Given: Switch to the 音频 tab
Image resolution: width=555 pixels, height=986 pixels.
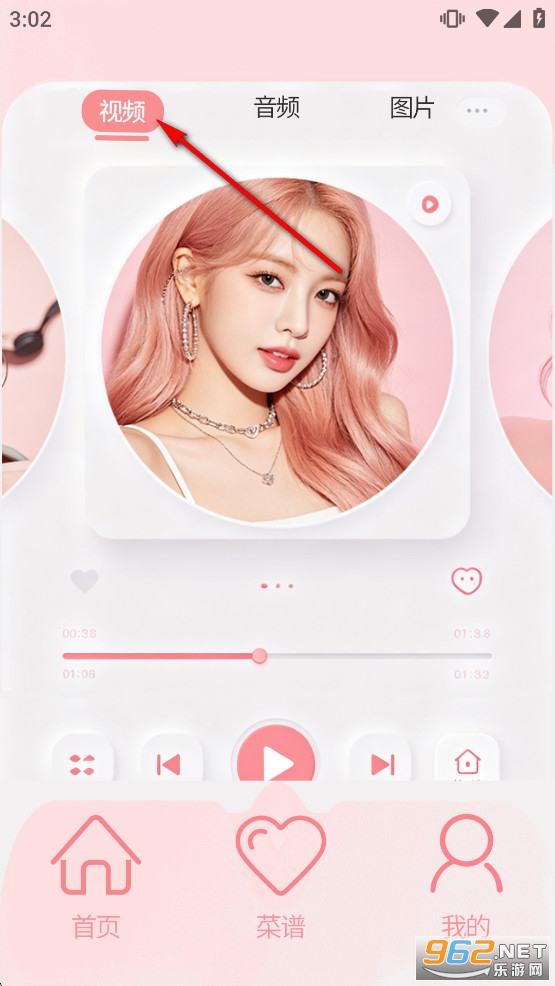Looking at the screenshot, I should pyautogui.click(x=277, y=108).
